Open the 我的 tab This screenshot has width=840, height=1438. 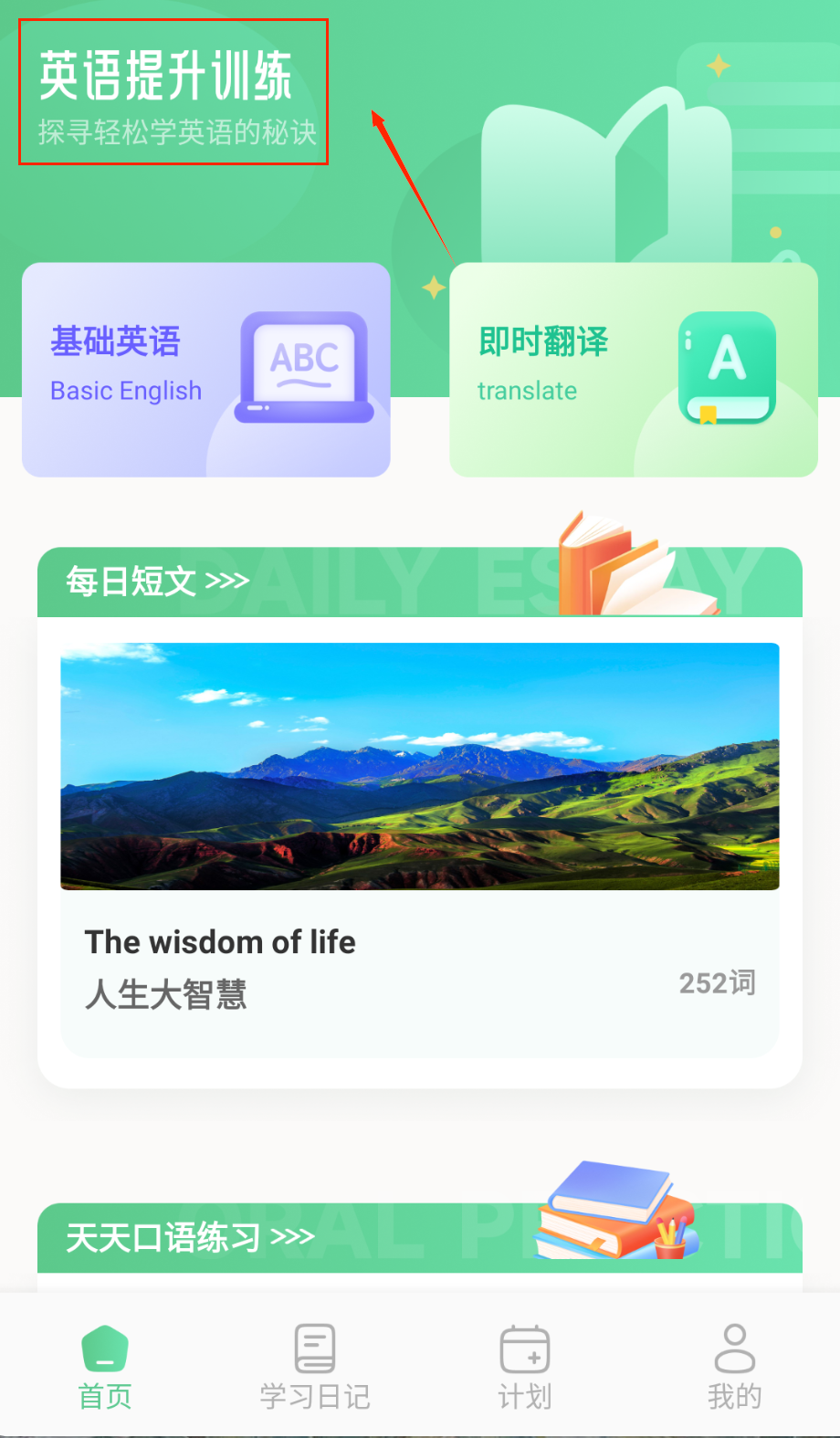(x=734, y=1367)
